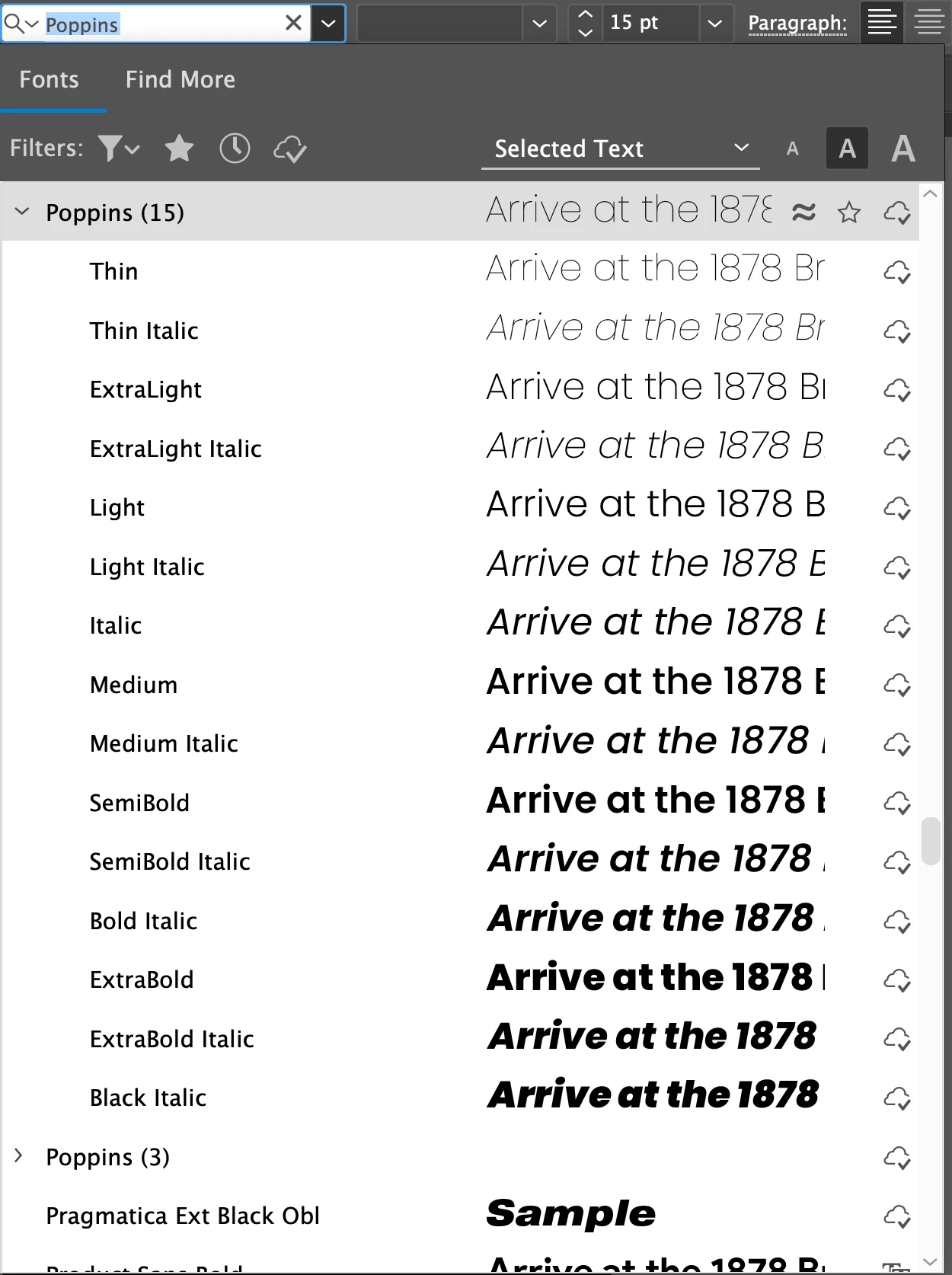The width and height of the screenshot is (952, 1275).
Task: Switch to the Find More tab
Action: [180, 79]
